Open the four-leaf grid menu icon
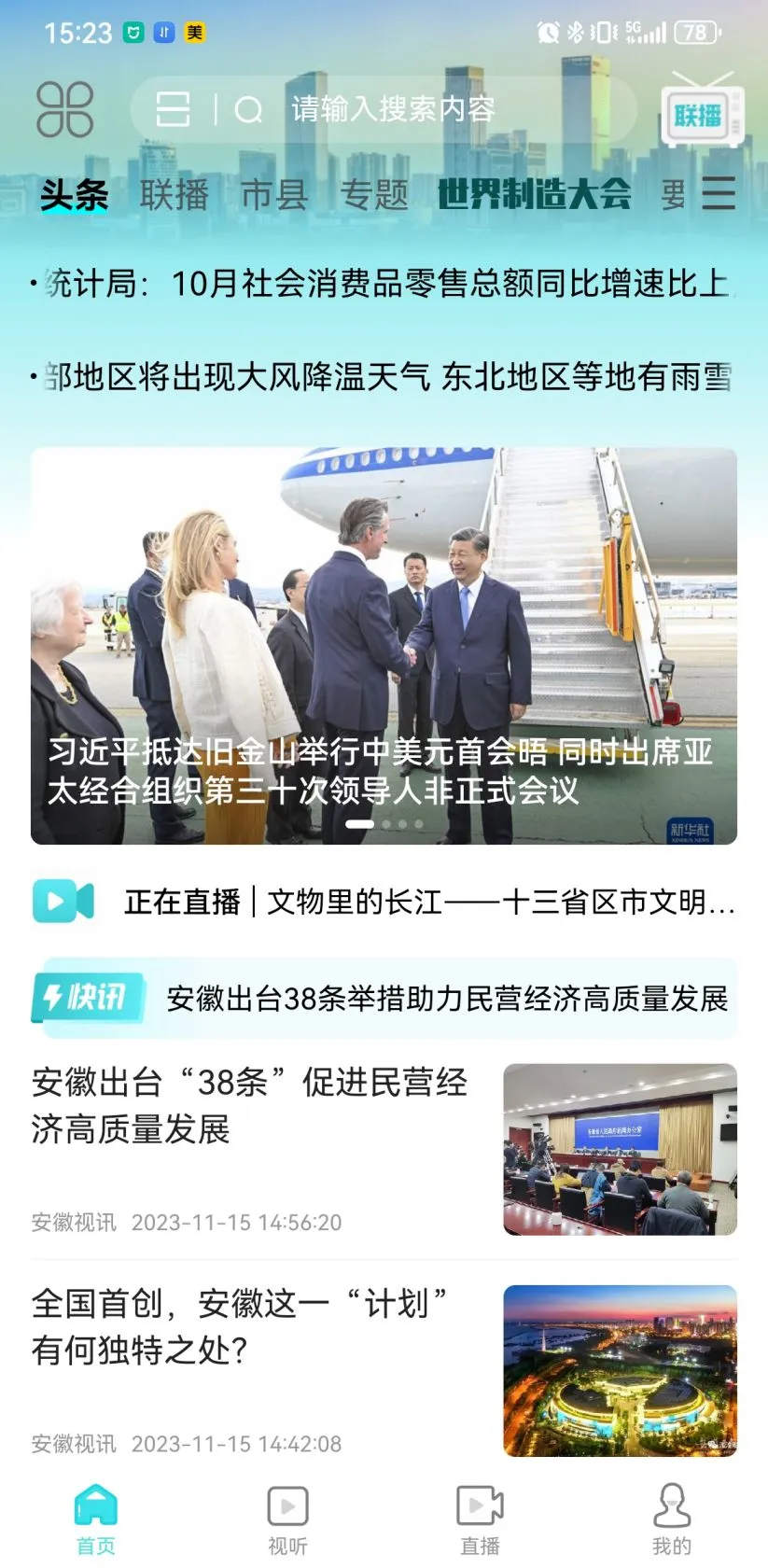The height and width of the screenshot is (1568, 768). 64,109
